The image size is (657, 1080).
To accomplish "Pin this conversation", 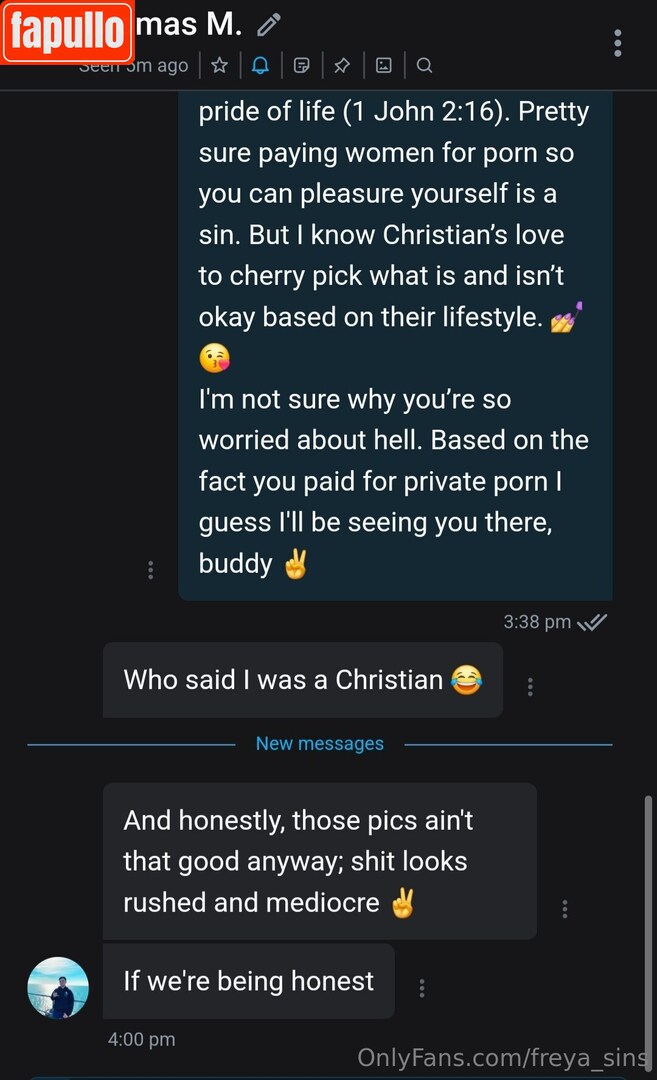I will point(342,66).
